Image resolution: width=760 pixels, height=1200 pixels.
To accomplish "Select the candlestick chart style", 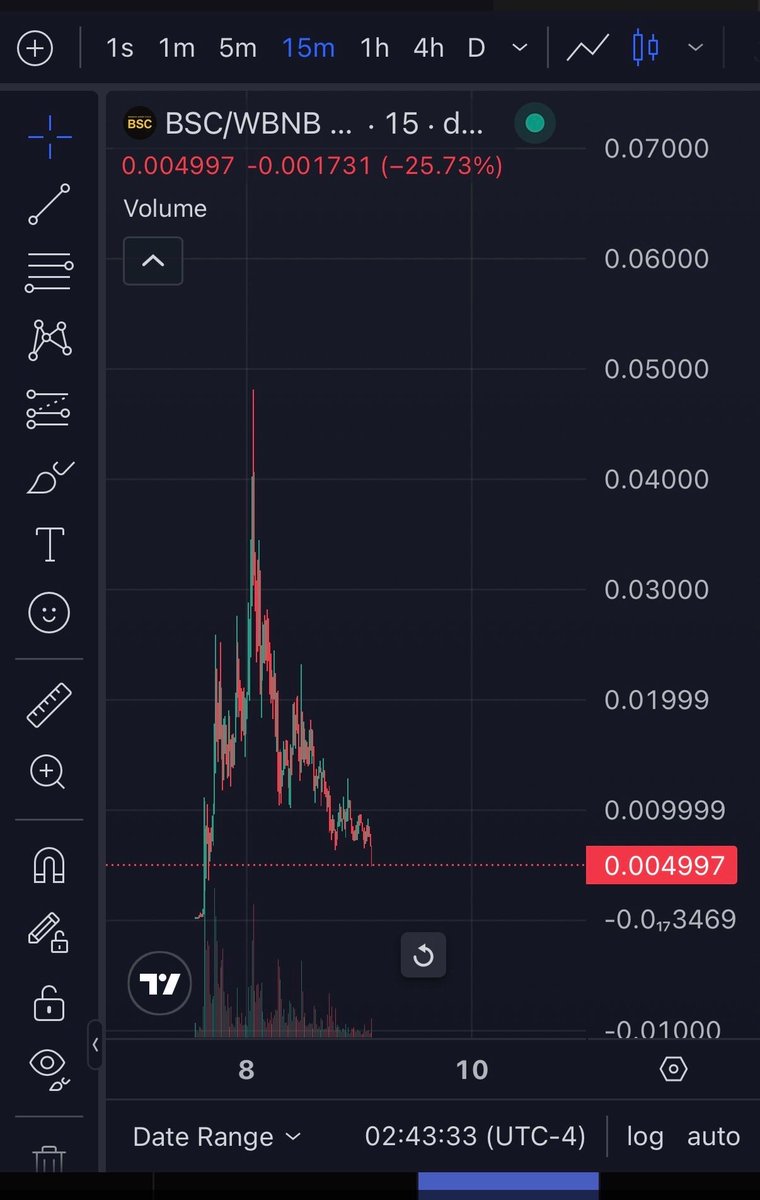I will click(646, 47).
